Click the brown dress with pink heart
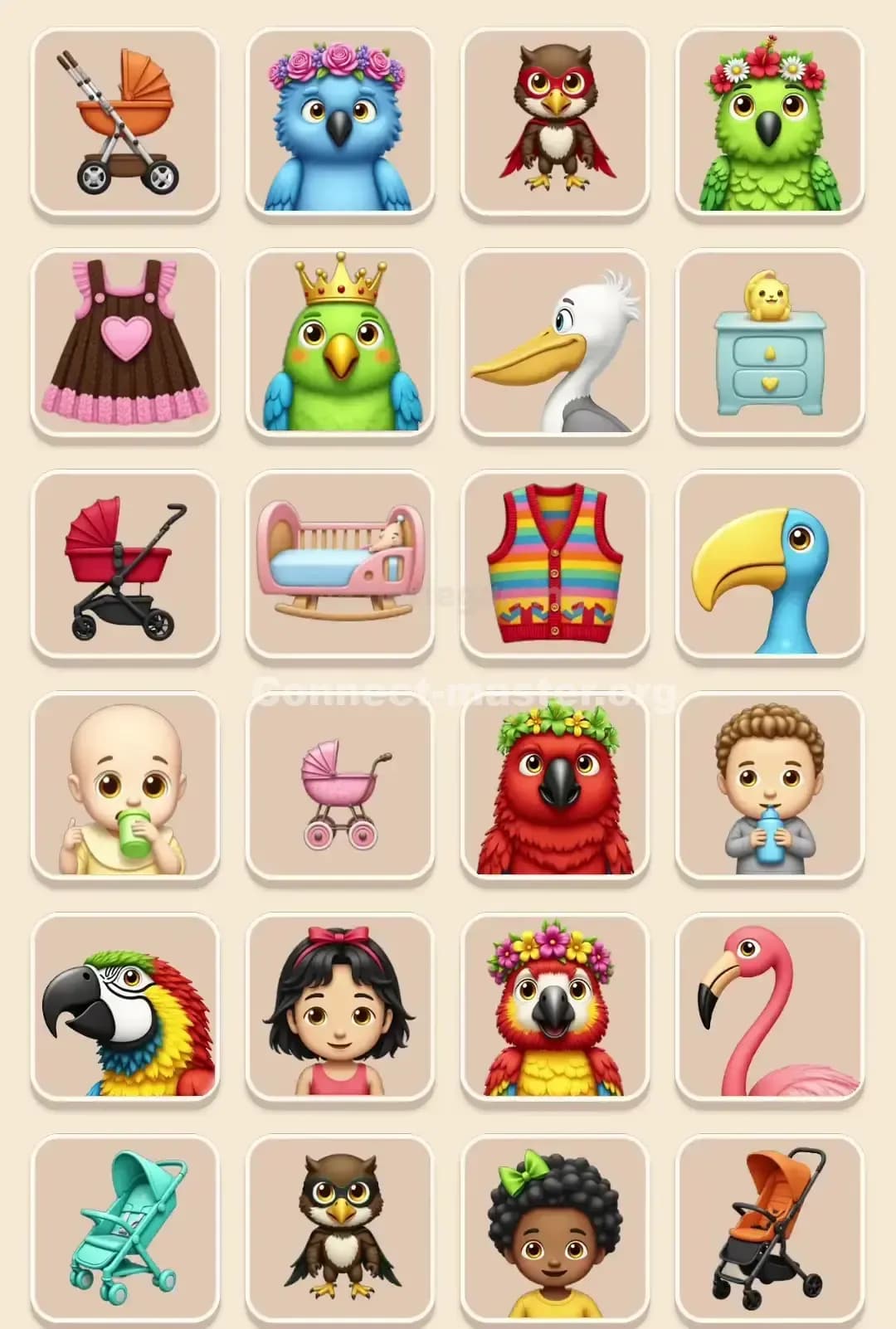The image size is (896, 1329). click(x=123, y=342)
